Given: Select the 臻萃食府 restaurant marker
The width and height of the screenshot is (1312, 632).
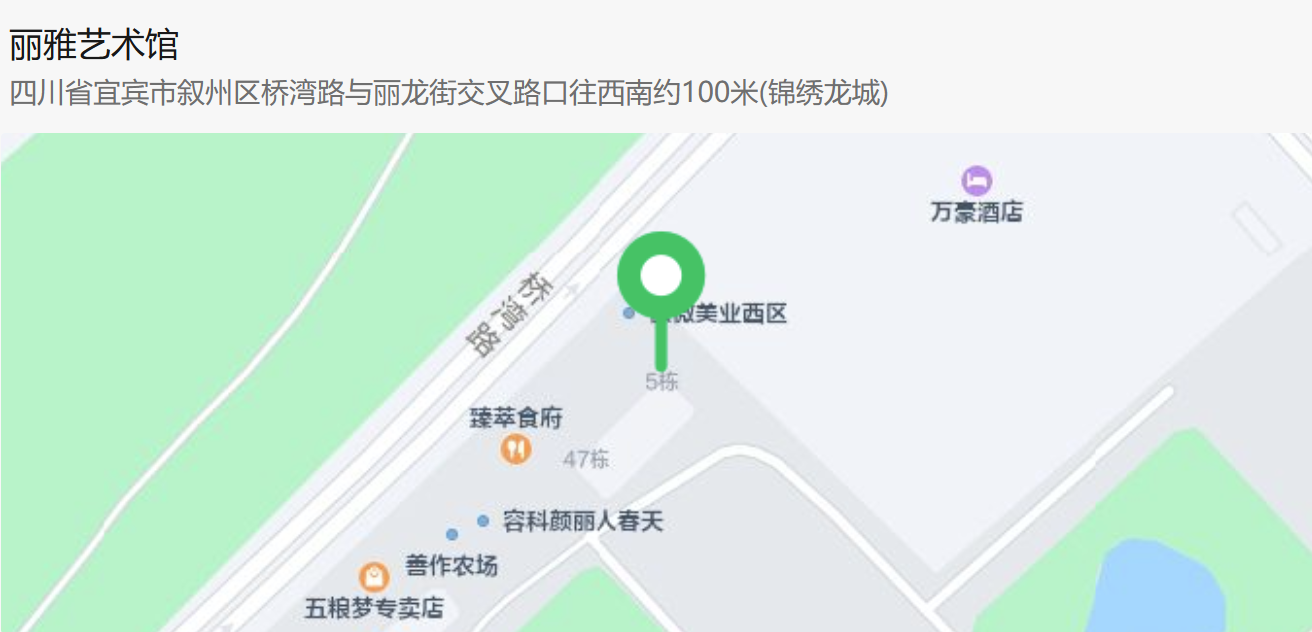Looking at the screenshot, I should click(516, 449).
